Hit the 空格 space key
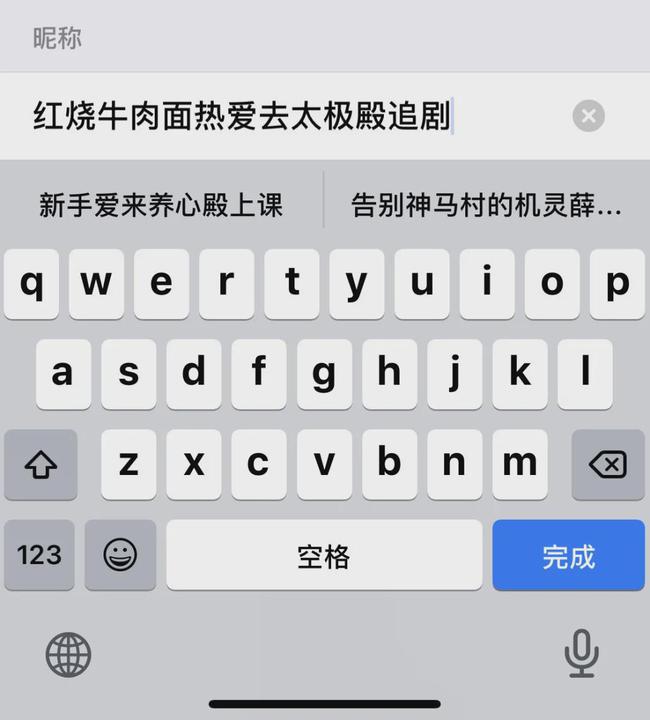This screenshot has height=720, width=650. (x=324, y=556)
